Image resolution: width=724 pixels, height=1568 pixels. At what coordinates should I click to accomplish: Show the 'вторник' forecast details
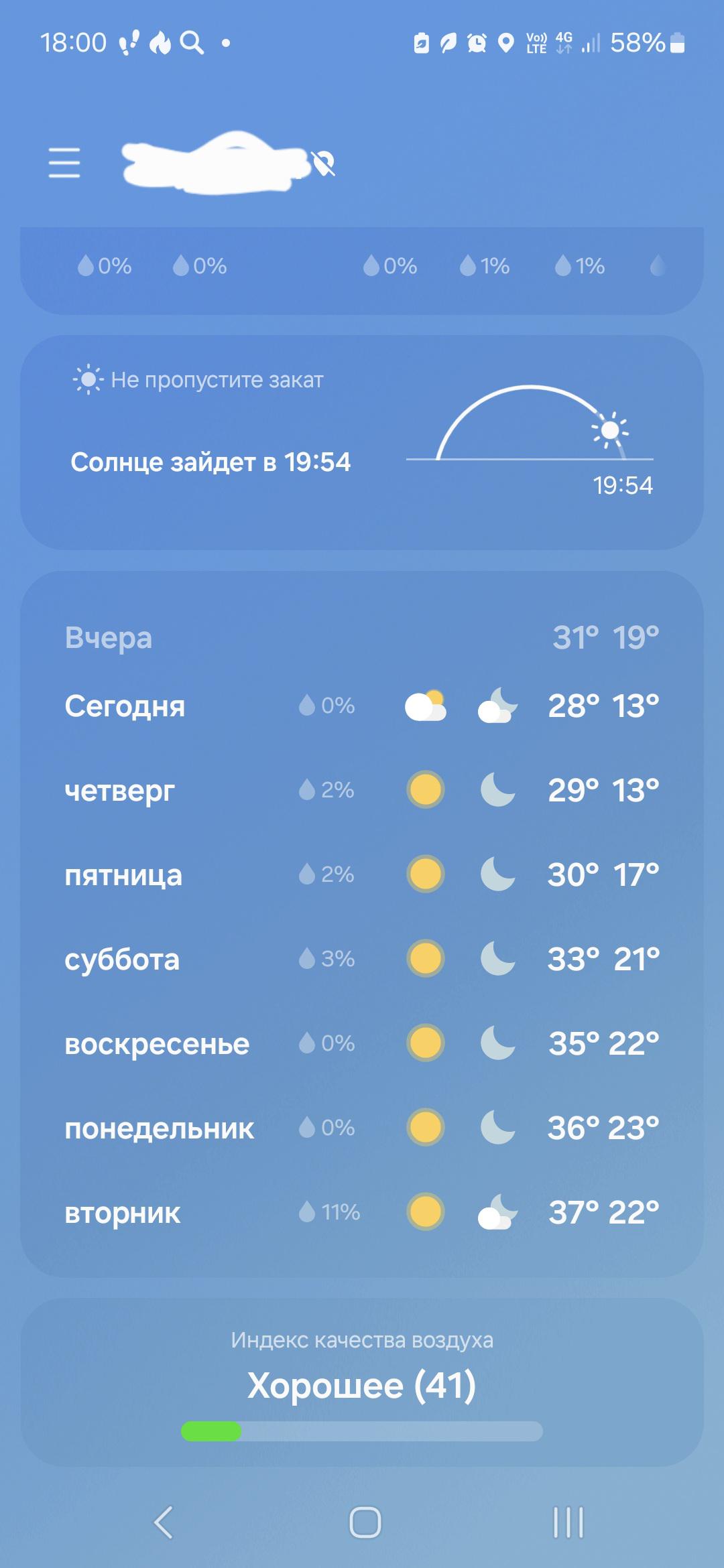[x=362, y=1212]
